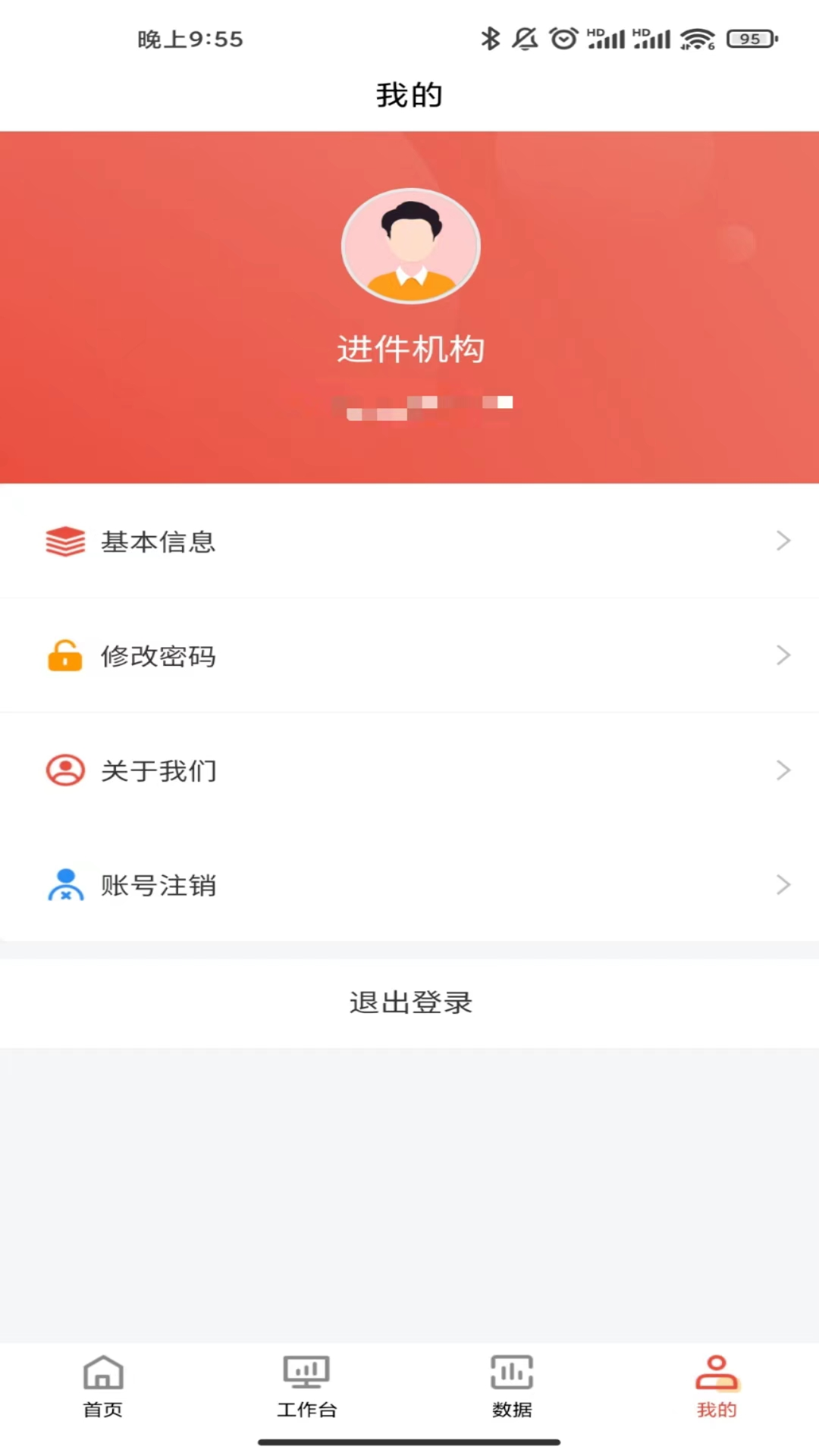Open 基本信息 (basic info) row

(x=409, y=541)
